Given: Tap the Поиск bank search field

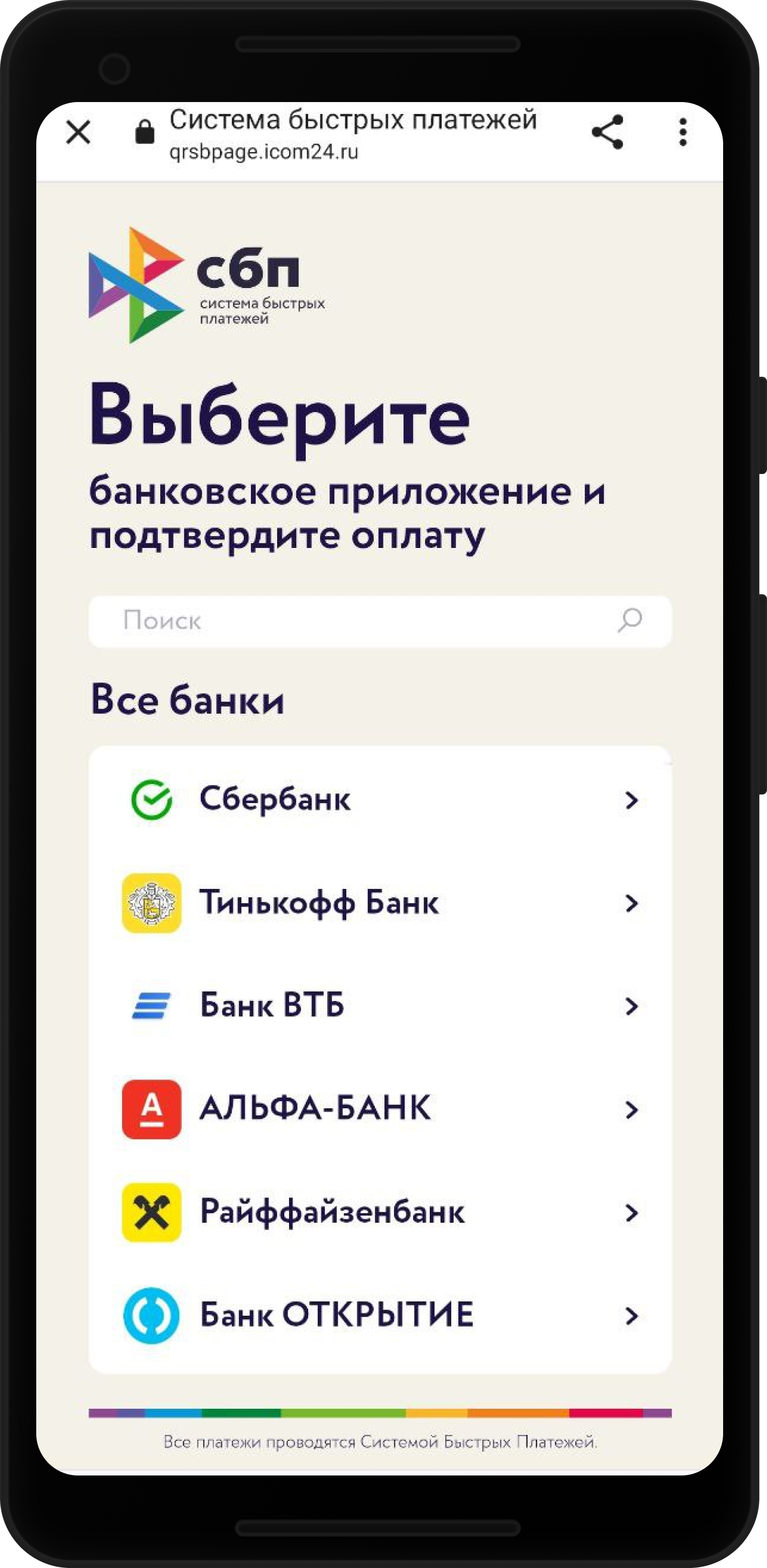Looking at the screenshot, I should point(365,621).
